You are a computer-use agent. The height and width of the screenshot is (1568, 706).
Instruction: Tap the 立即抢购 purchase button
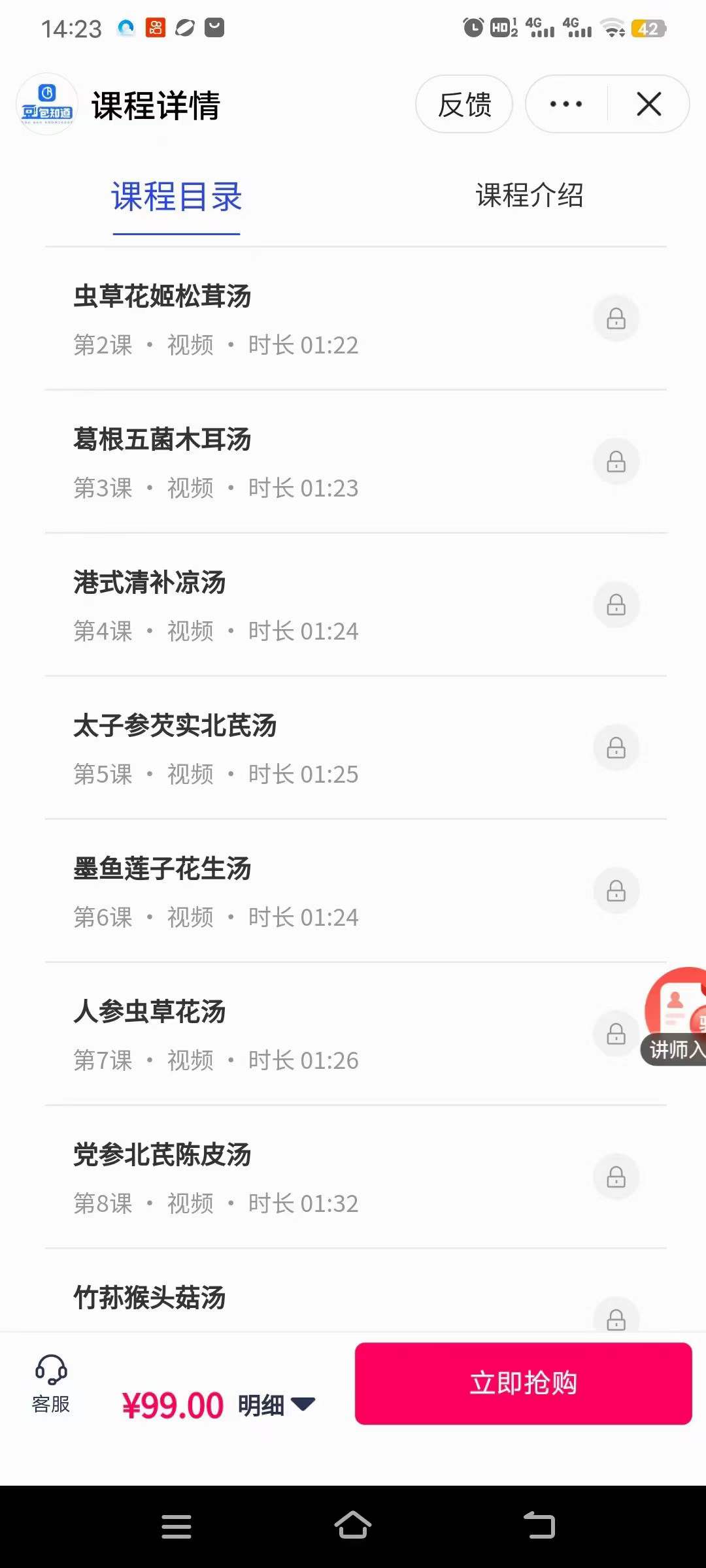point(523,1382)
